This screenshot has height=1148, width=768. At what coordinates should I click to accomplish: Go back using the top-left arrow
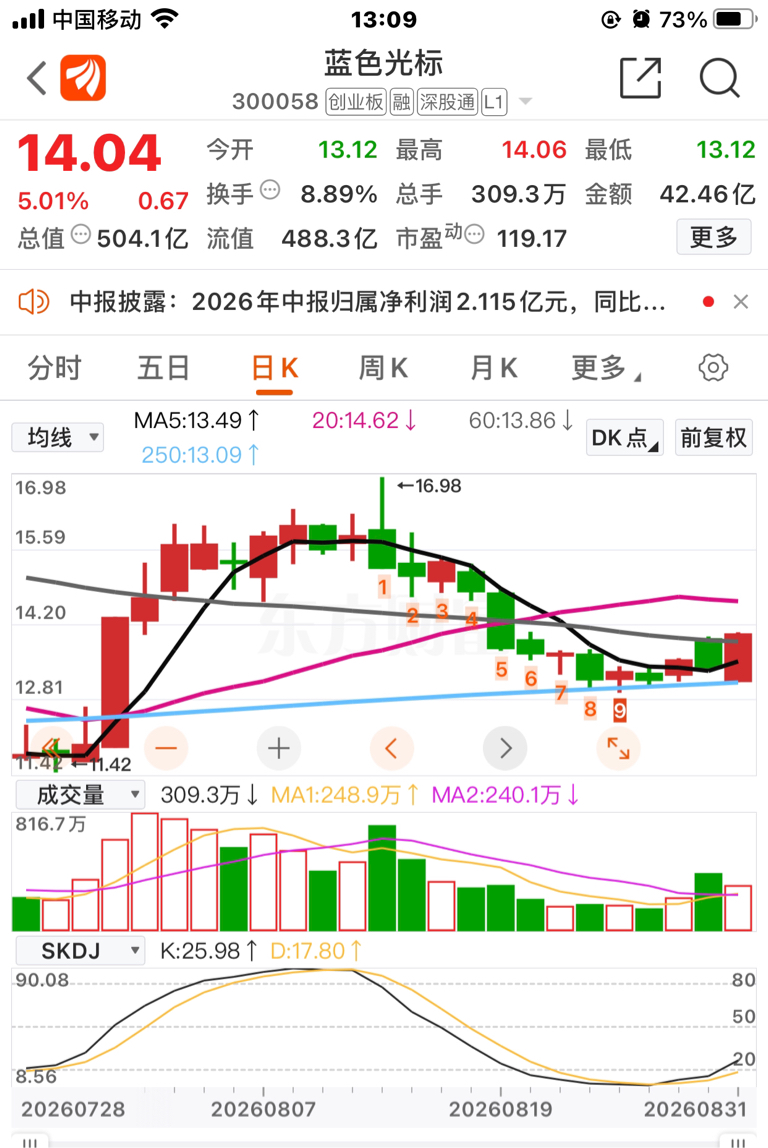(37, 78)
